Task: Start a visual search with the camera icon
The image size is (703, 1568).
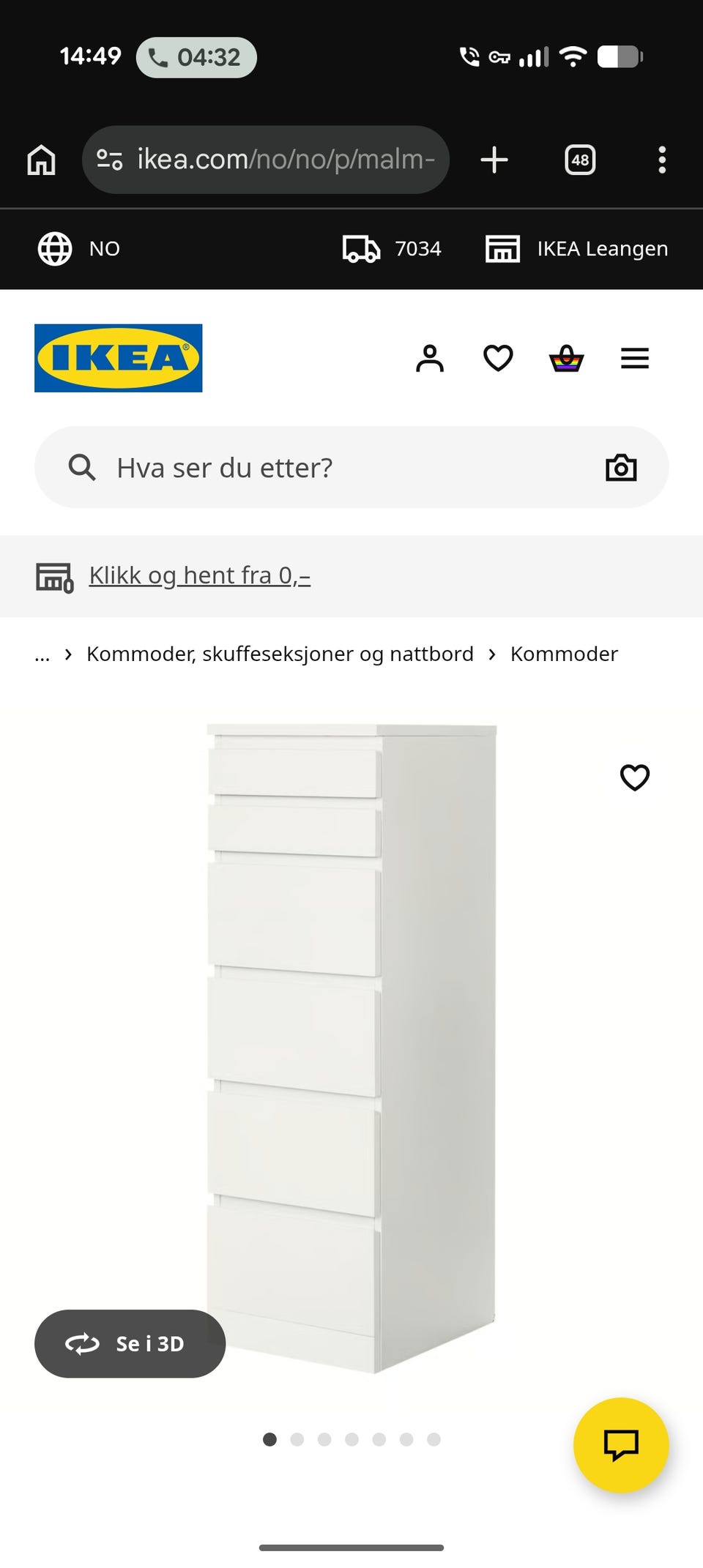Action: point(620,467)
